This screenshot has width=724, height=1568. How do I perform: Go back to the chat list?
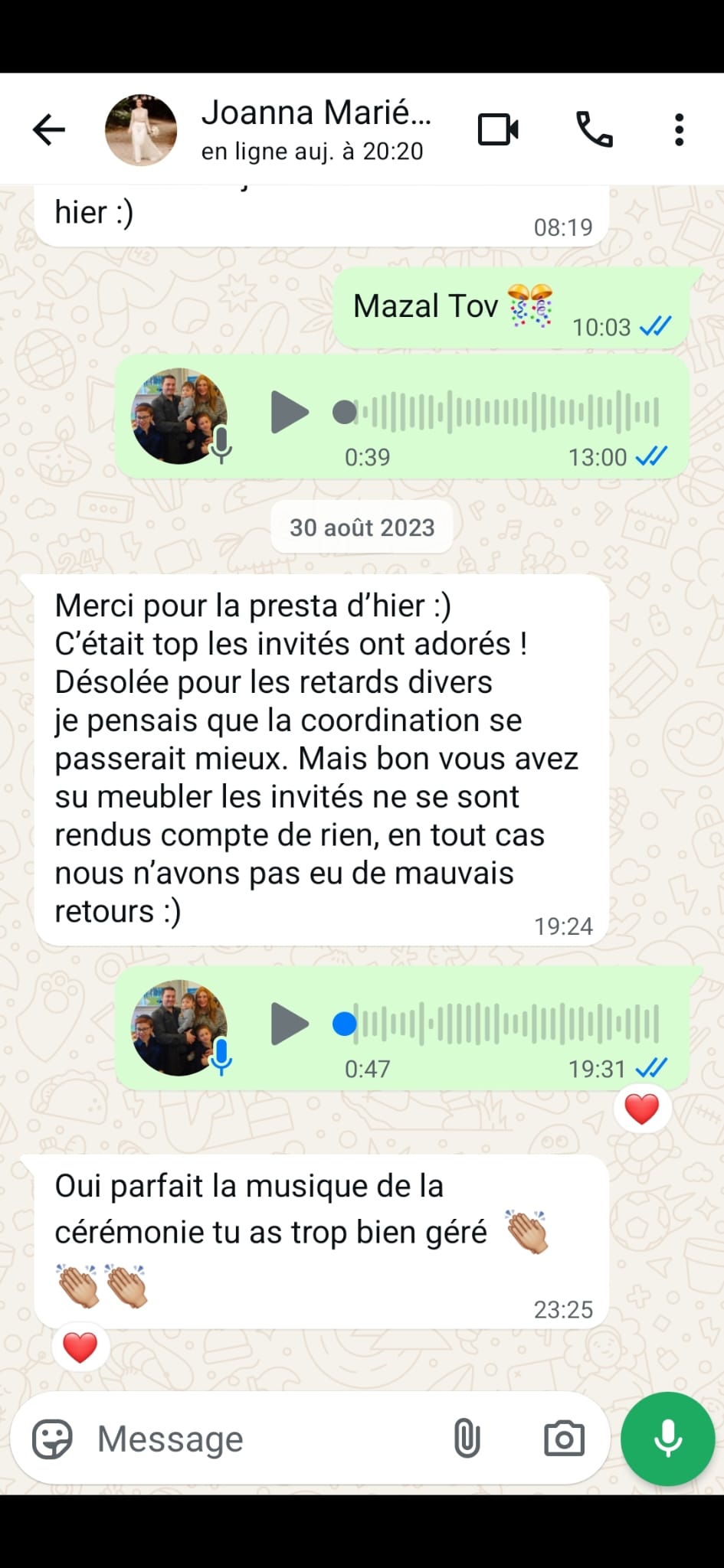pyautogui.click(x=48, y=129)
